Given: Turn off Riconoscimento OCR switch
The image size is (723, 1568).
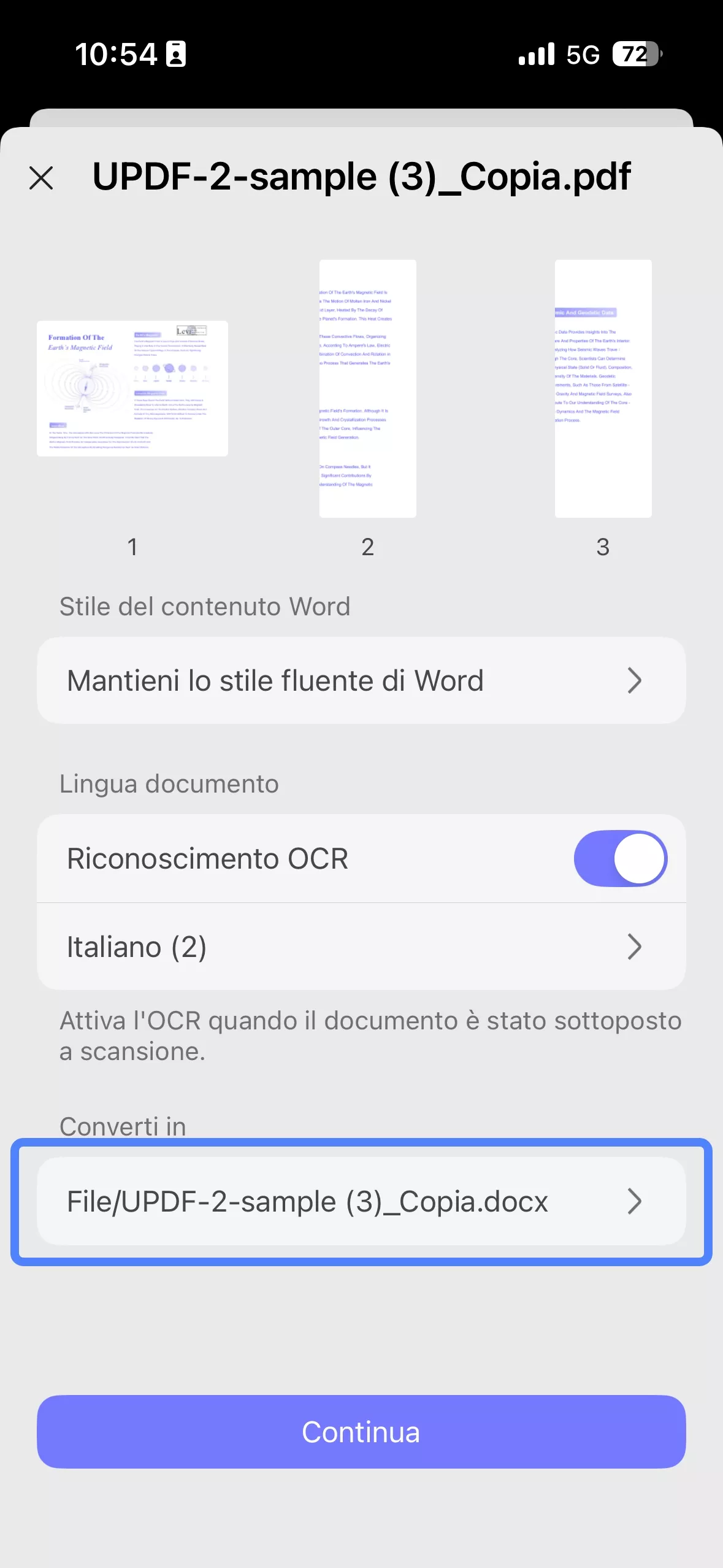Looking at the screenshot, I should click(620, 858).
